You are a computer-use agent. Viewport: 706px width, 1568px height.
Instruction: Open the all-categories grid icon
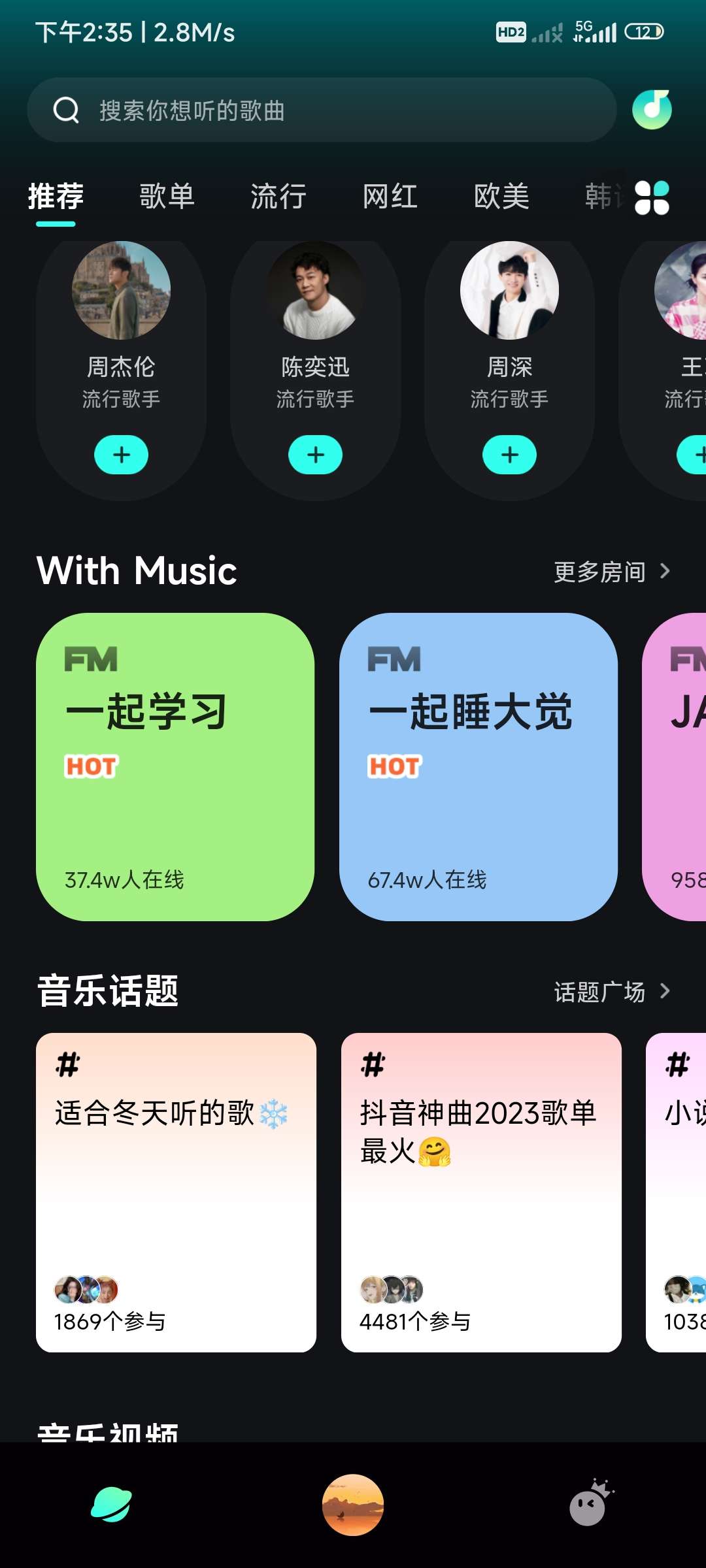pyautogui.click(x=652, y=197)
